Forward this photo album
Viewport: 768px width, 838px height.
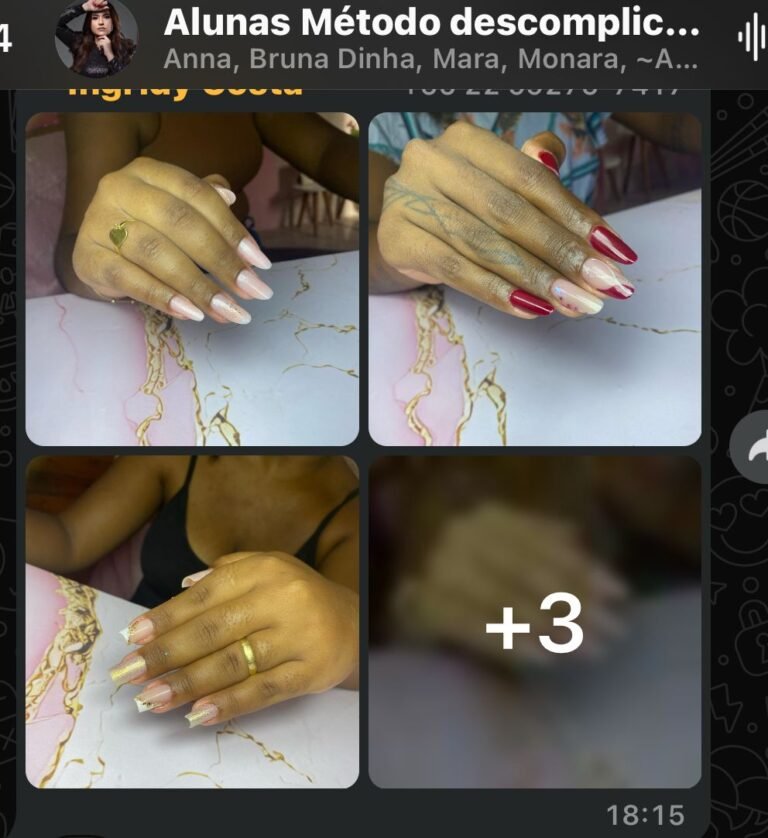752,447
